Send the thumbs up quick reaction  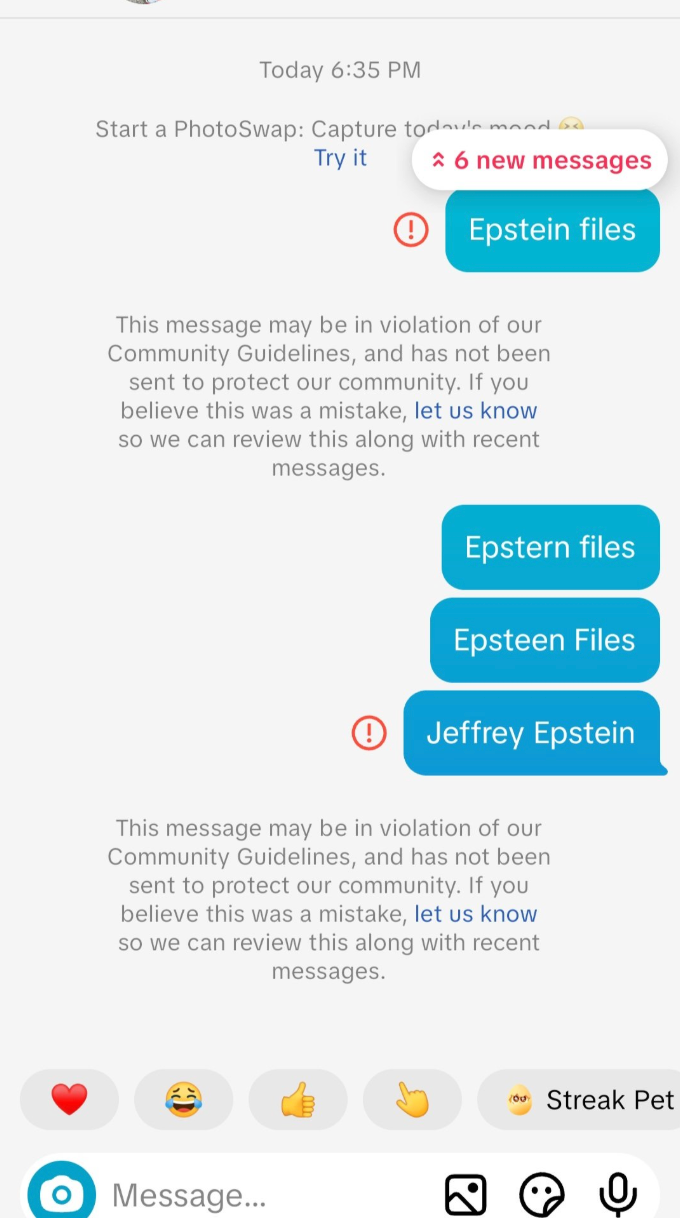297,1100
